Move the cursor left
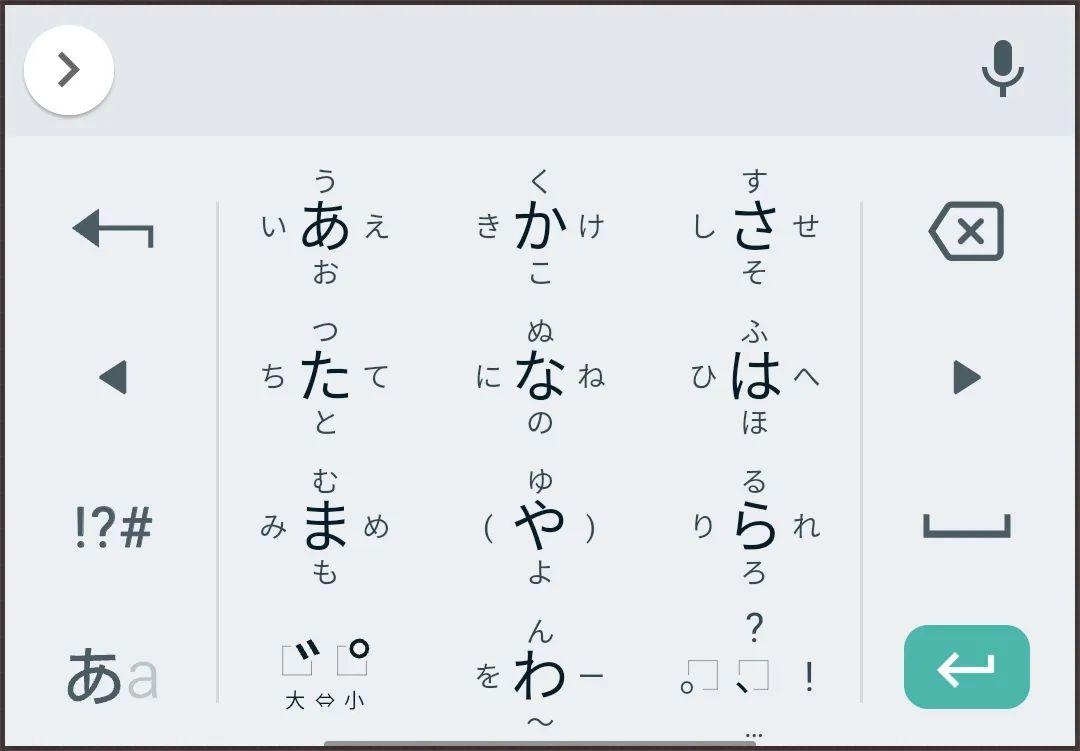Screen dimensions: 1080x751 point(113,377)
